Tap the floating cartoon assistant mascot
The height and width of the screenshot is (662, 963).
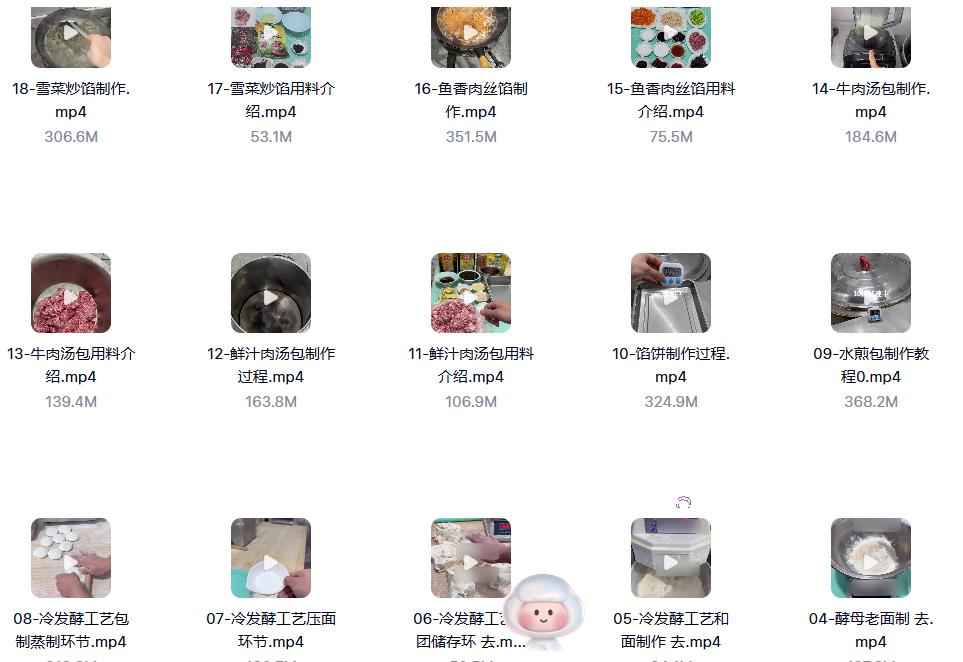point(542,610)
